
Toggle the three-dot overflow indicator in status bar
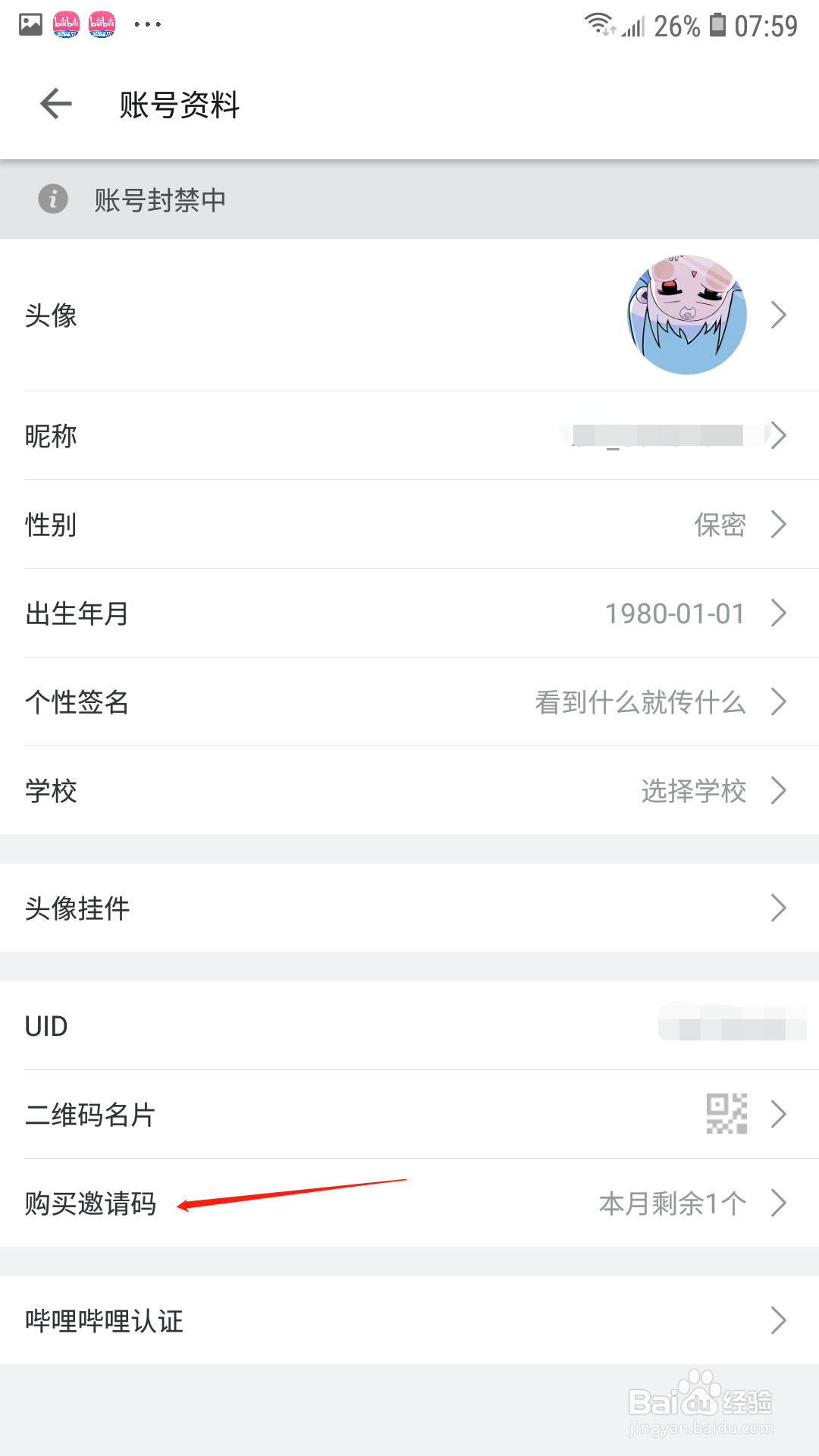tap(147, 23)
